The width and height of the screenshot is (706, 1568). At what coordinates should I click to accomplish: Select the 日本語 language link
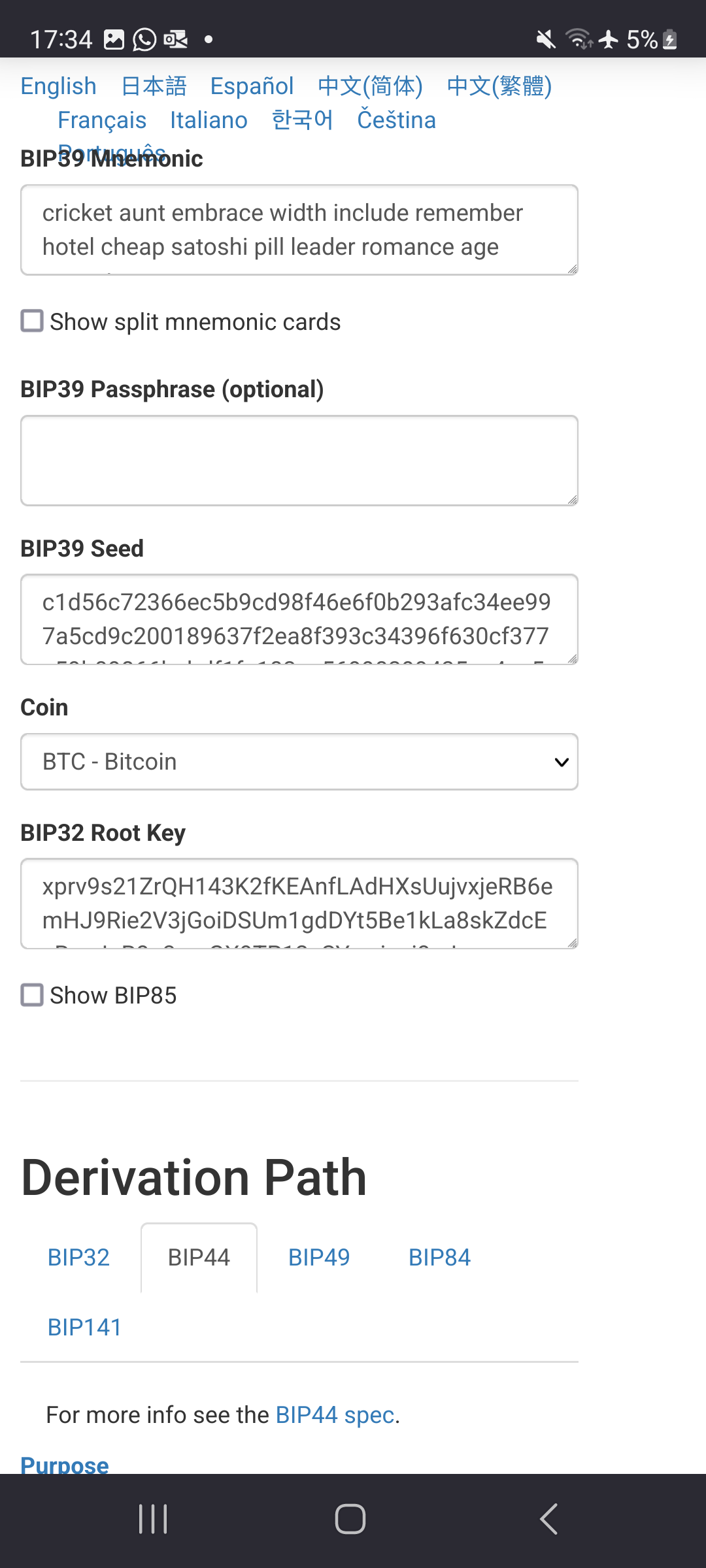click(154, 86)
